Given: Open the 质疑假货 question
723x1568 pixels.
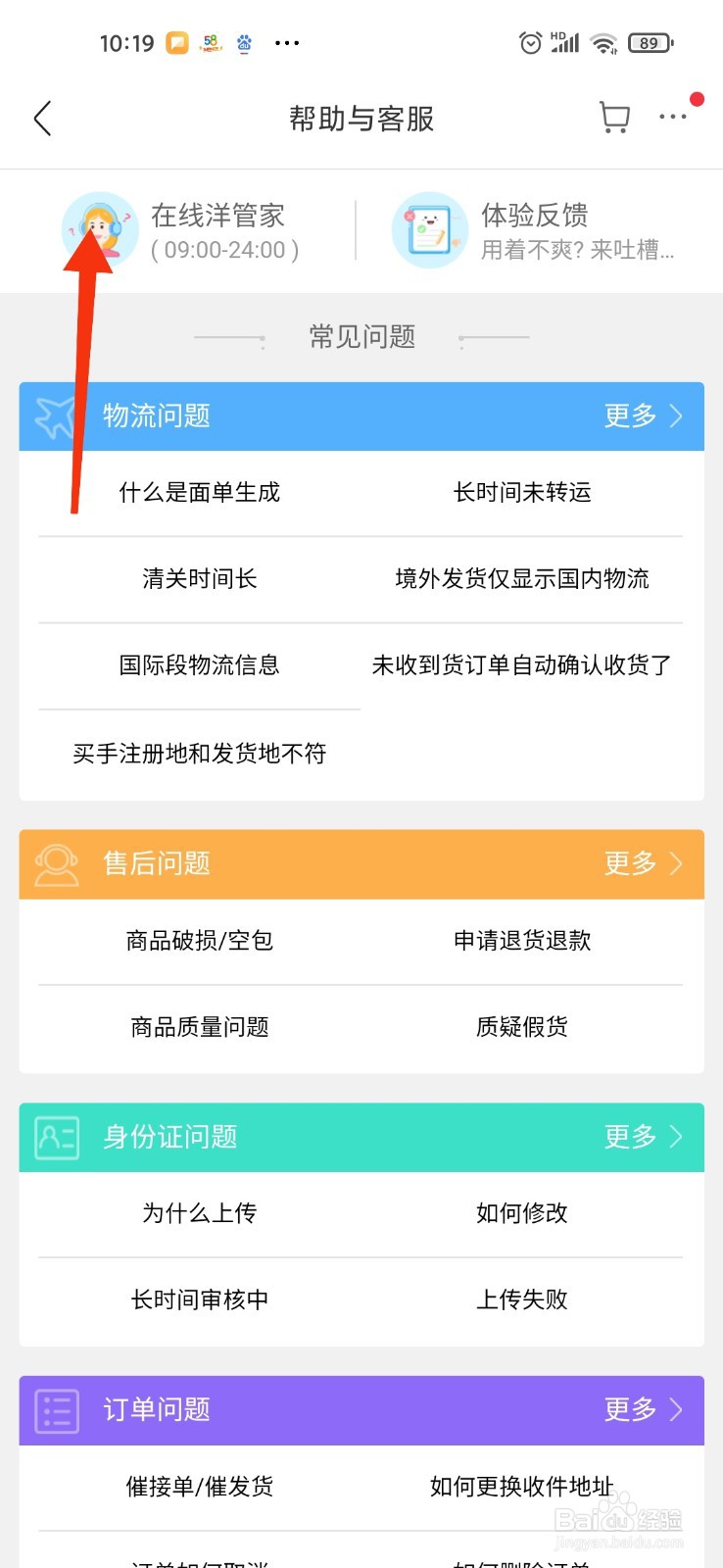Looking at the screenshot, I should tap(520, 1026).
